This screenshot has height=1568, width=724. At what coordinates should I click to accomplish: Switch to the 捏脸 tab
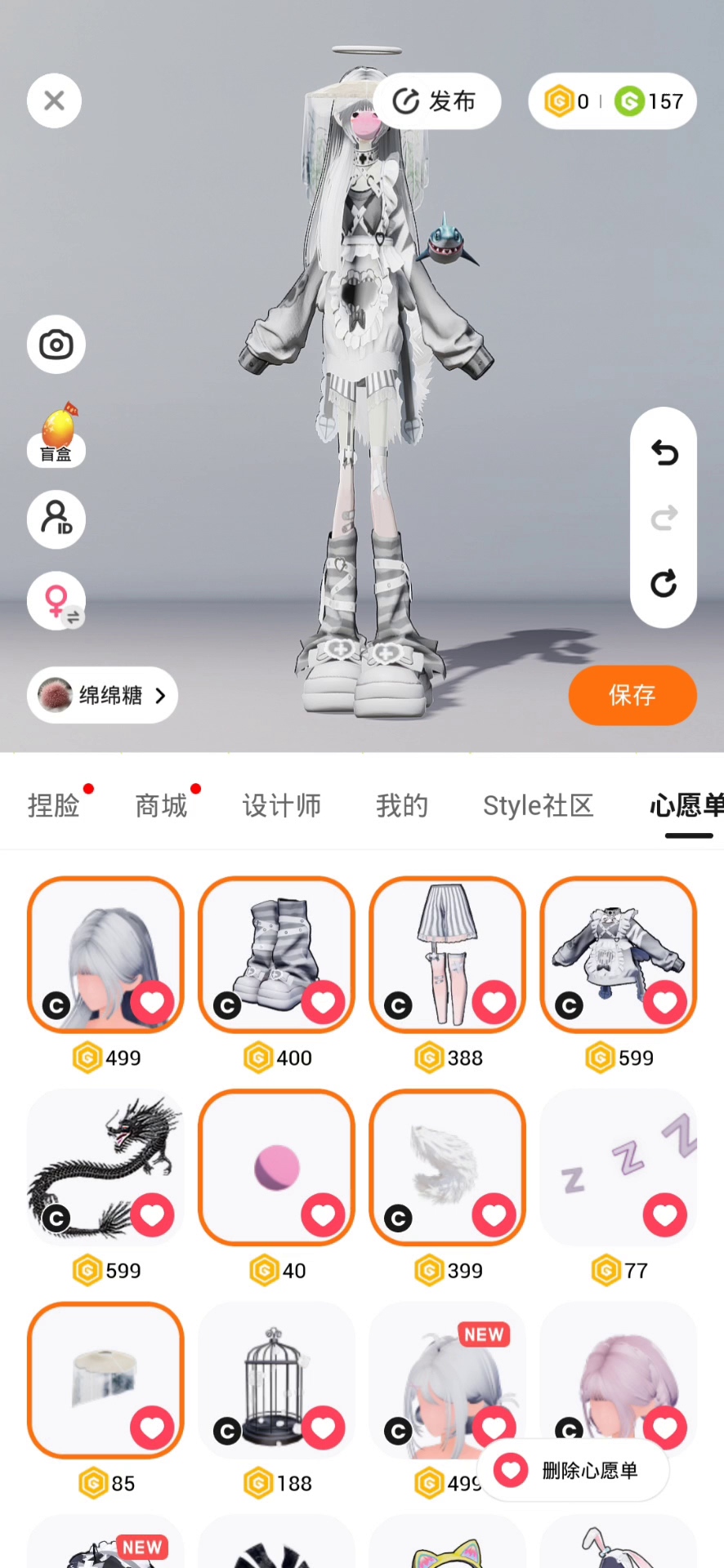pos(53,806)
